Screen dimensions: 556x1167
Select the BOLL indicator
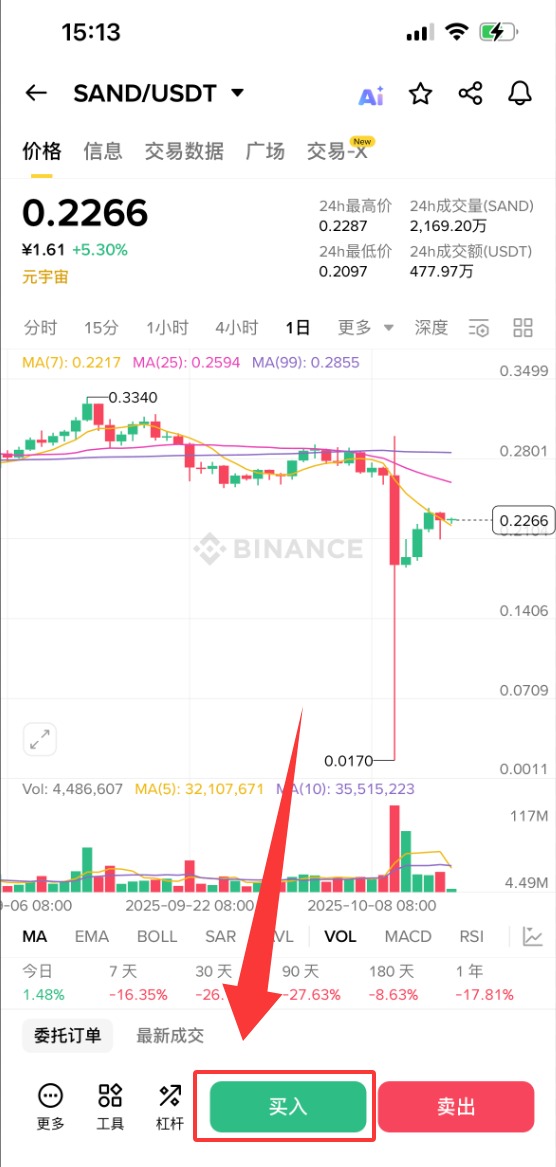[157, 936]
